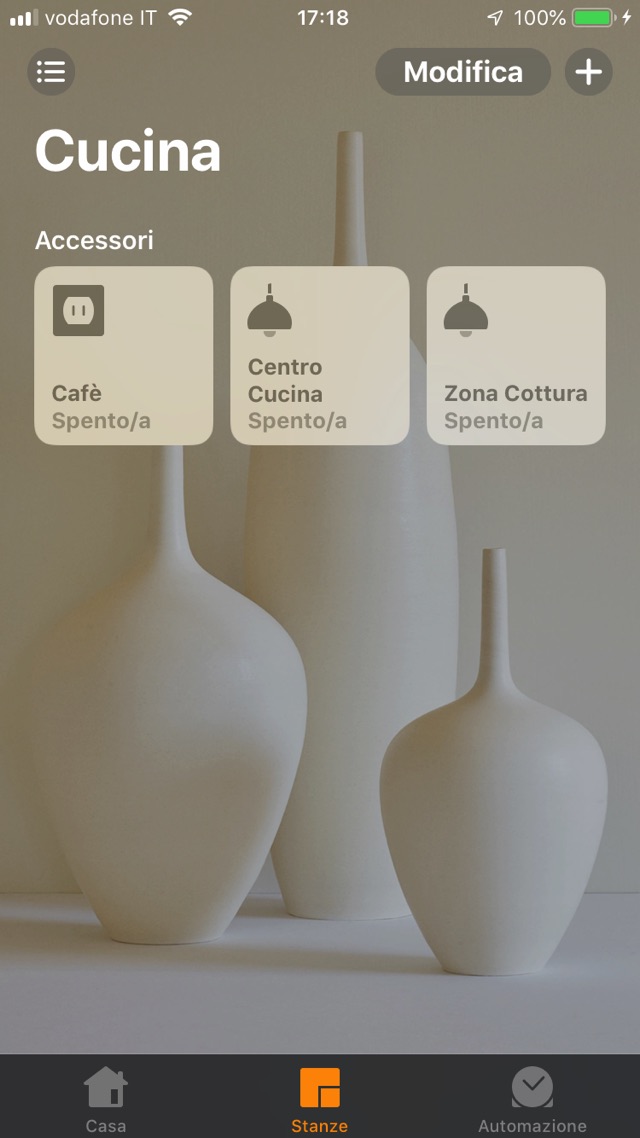Open the rooms list icon
Image resolution: width=640 pixels, height=1138 pixels.
[x=51, y=72]
